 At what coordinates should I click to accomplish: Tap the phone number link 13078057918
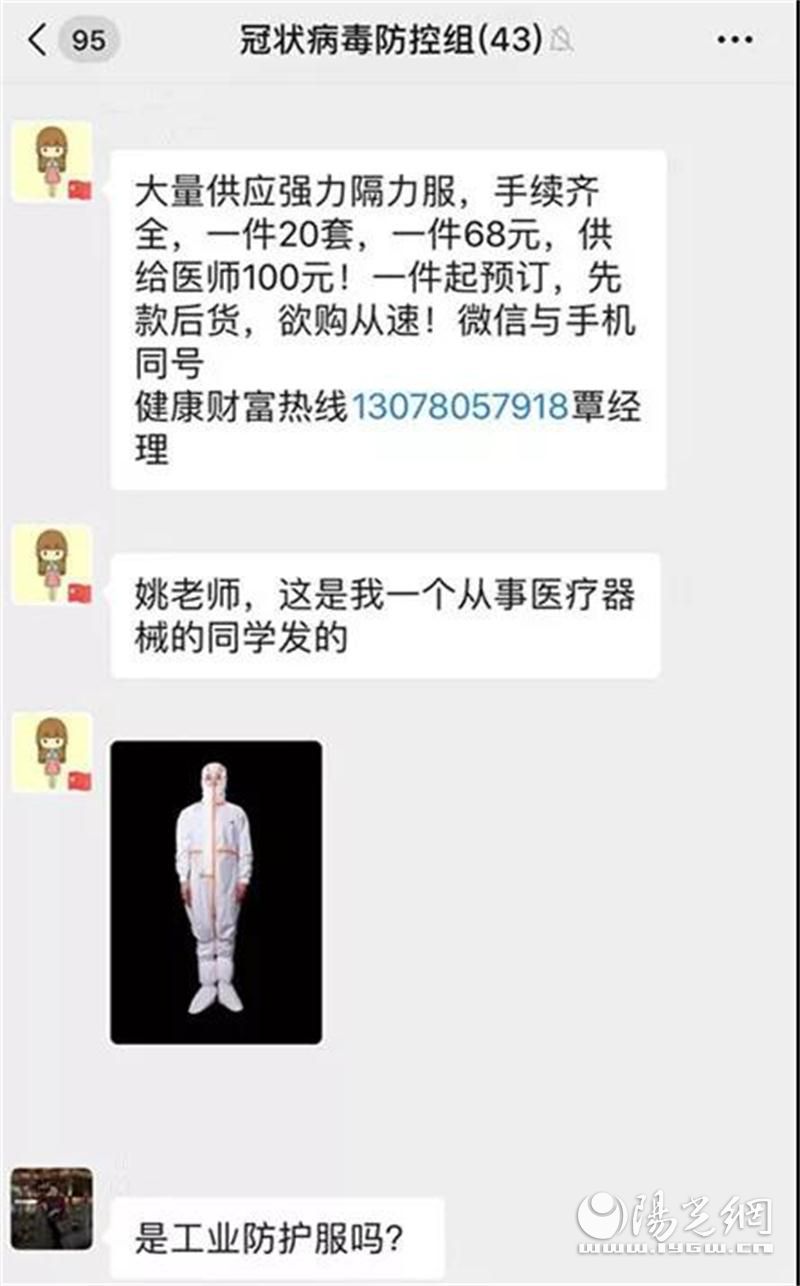pos(459,407)
